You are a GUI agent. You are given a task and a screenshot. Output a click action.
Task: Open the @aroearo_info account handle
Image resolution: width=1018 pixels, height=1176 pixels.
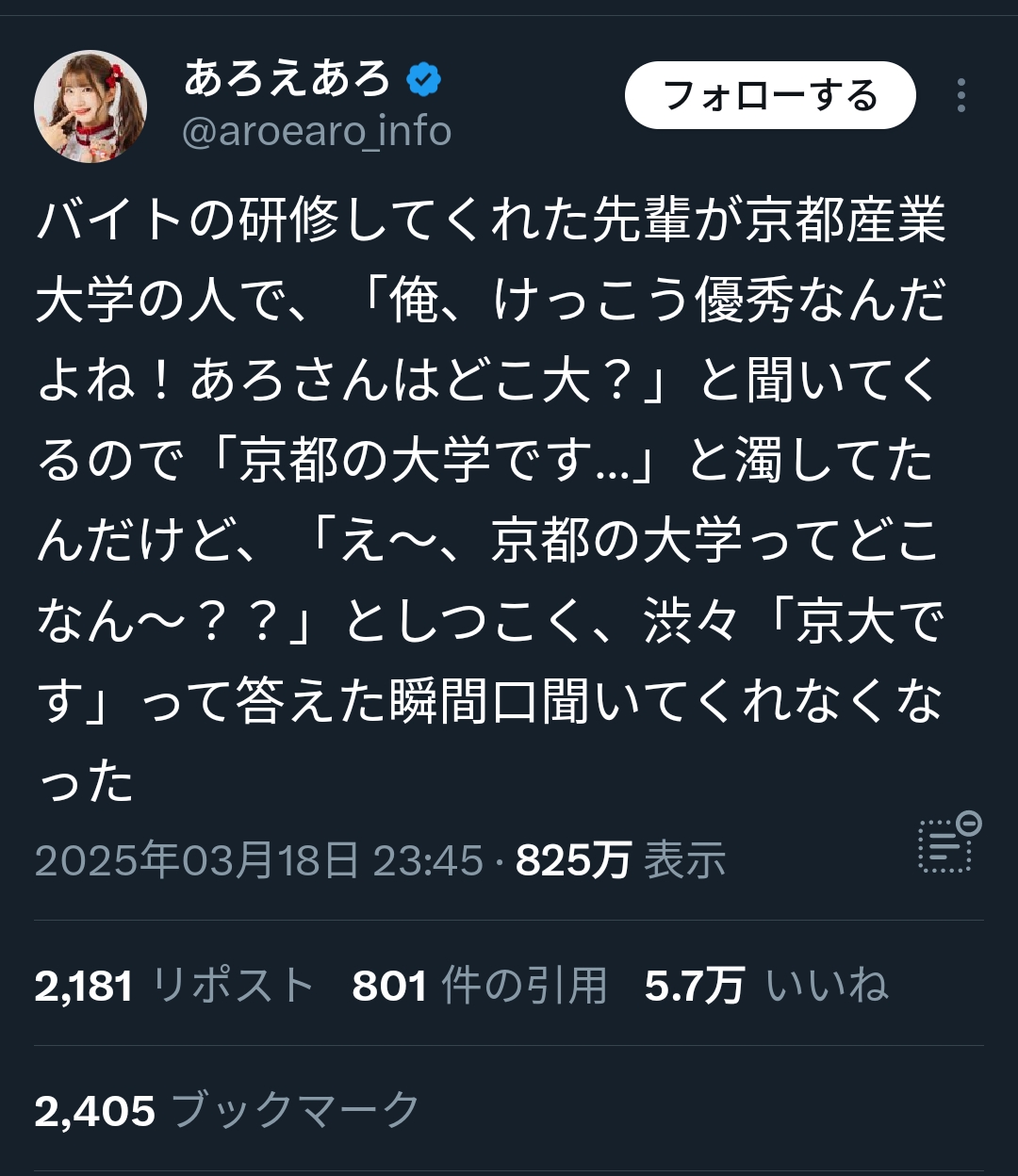tap(317, 132)
